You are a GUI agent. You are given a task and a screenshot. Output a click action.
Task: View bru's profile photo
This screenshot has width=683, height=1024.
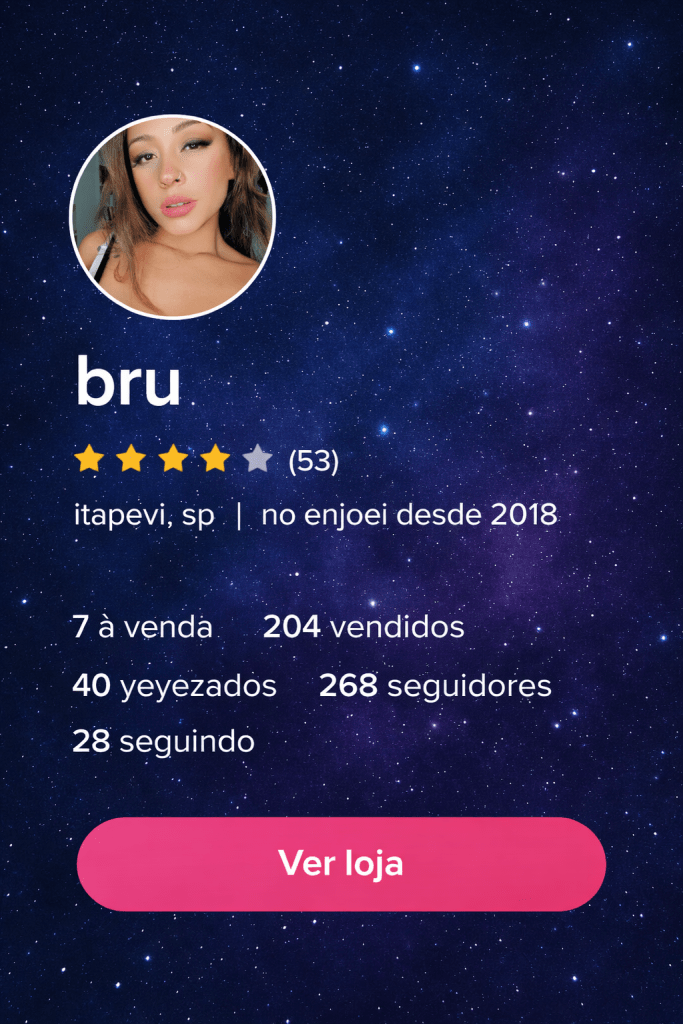172,216
